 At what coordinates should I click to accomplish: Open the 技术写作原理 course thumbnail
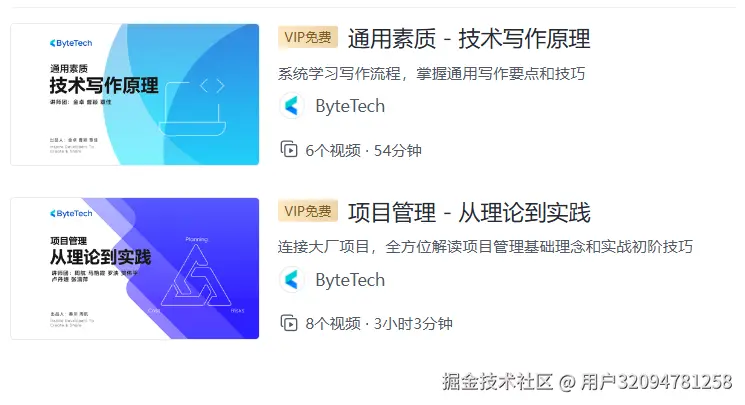pos(135,95)
